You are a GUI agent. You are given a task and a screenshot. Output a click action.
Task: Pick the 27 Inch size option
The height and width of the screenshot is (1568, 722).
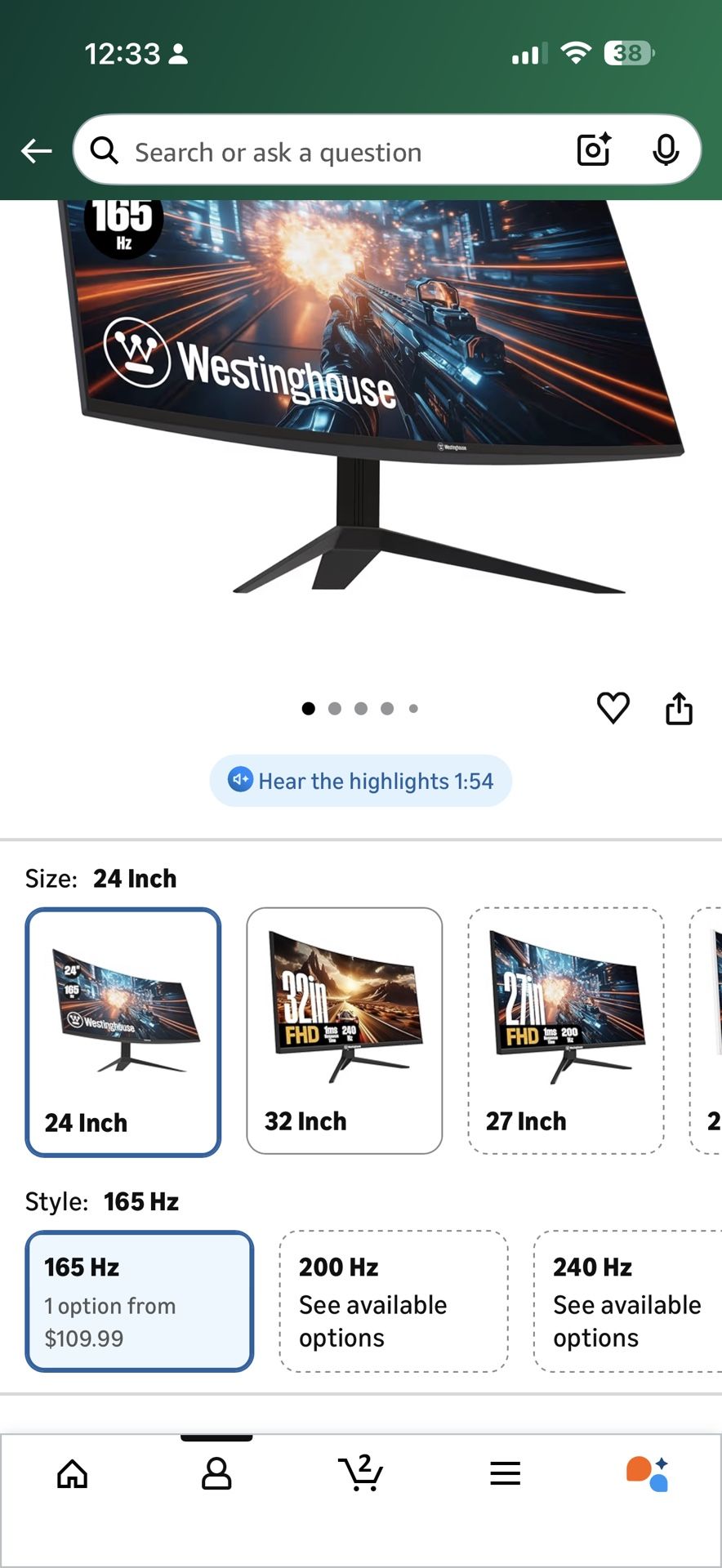(x=566, y=1031)
